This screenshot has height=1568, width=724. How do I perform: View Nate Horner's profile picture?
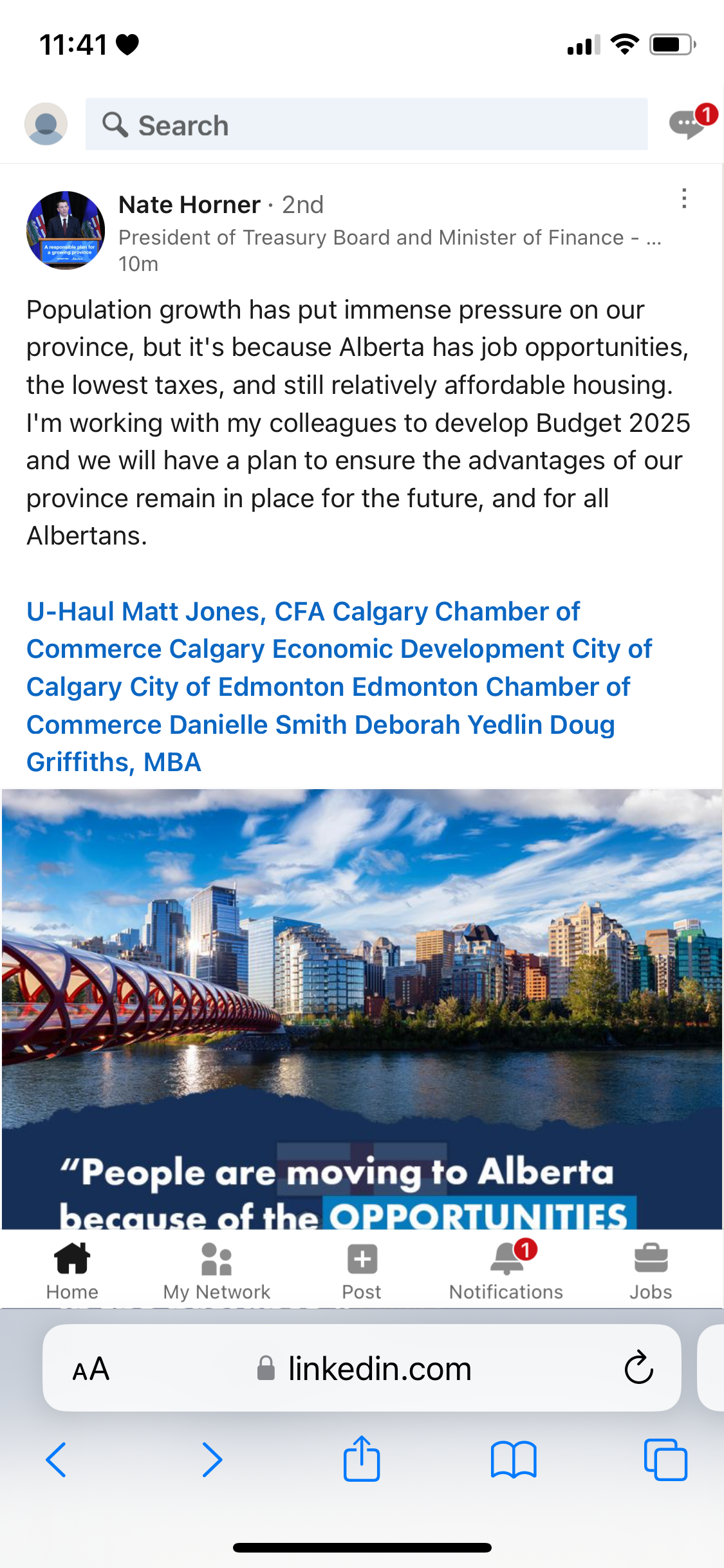pos(66,230)
